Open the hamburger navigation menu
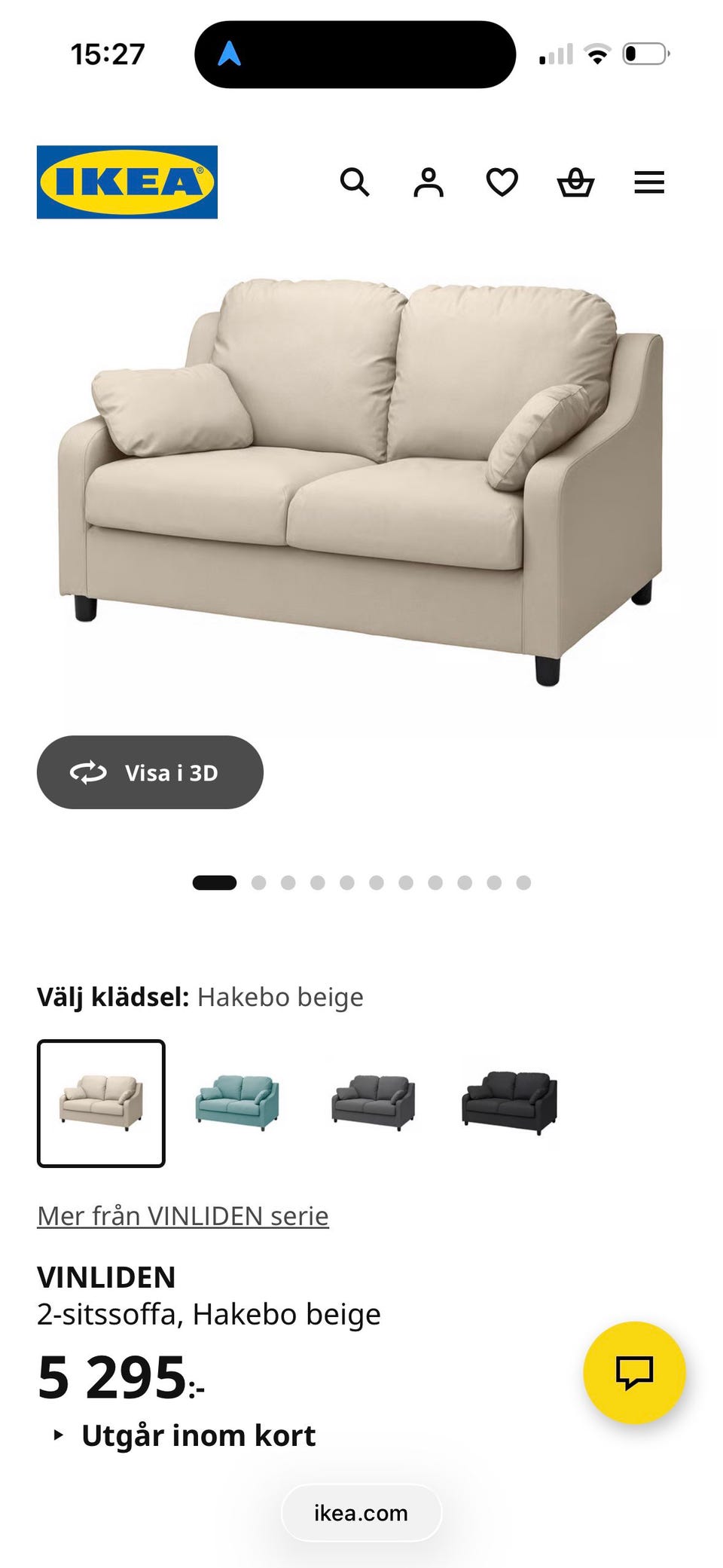This screenshot has width=723, height=1568. tap(648, 182)
